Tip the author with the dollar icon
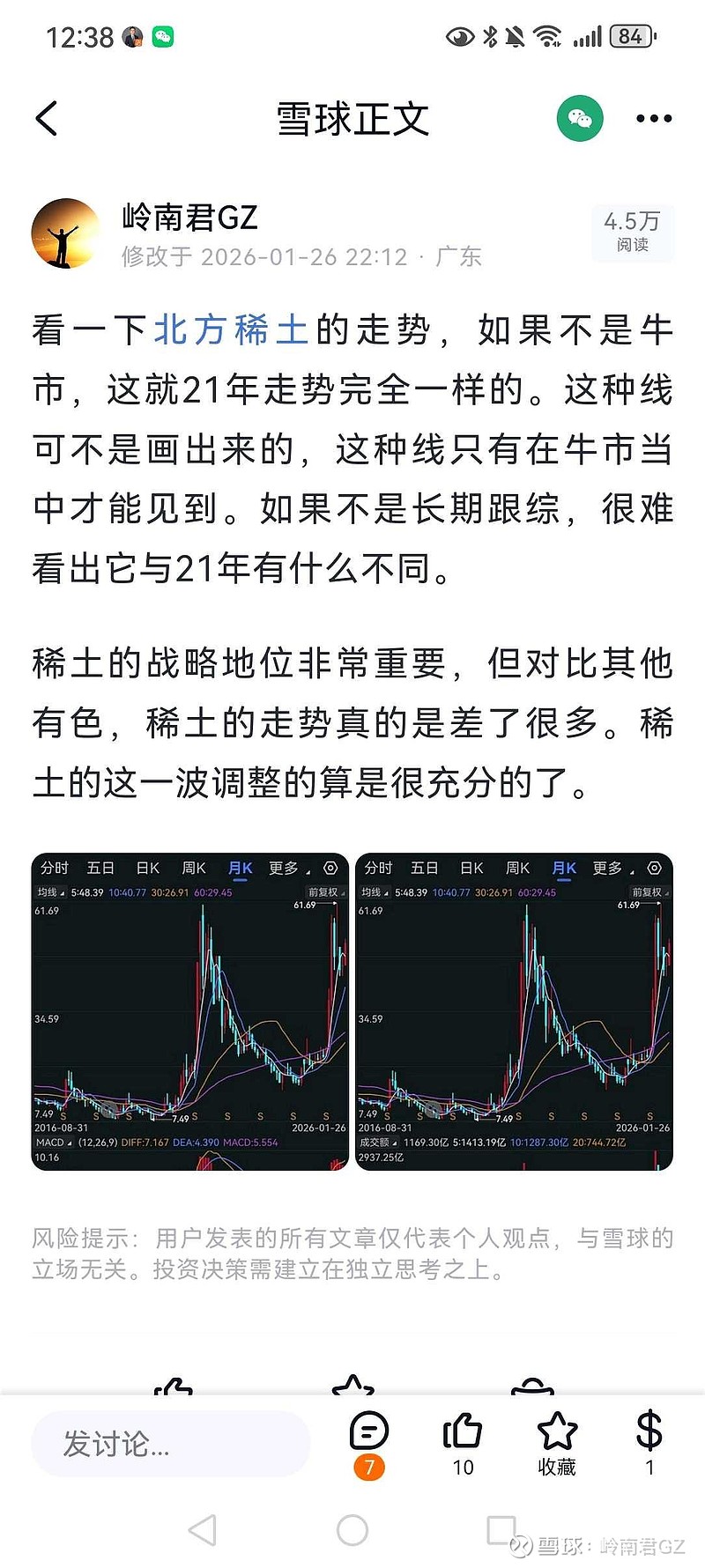The image size is (705, 1568). [649, 1441]
